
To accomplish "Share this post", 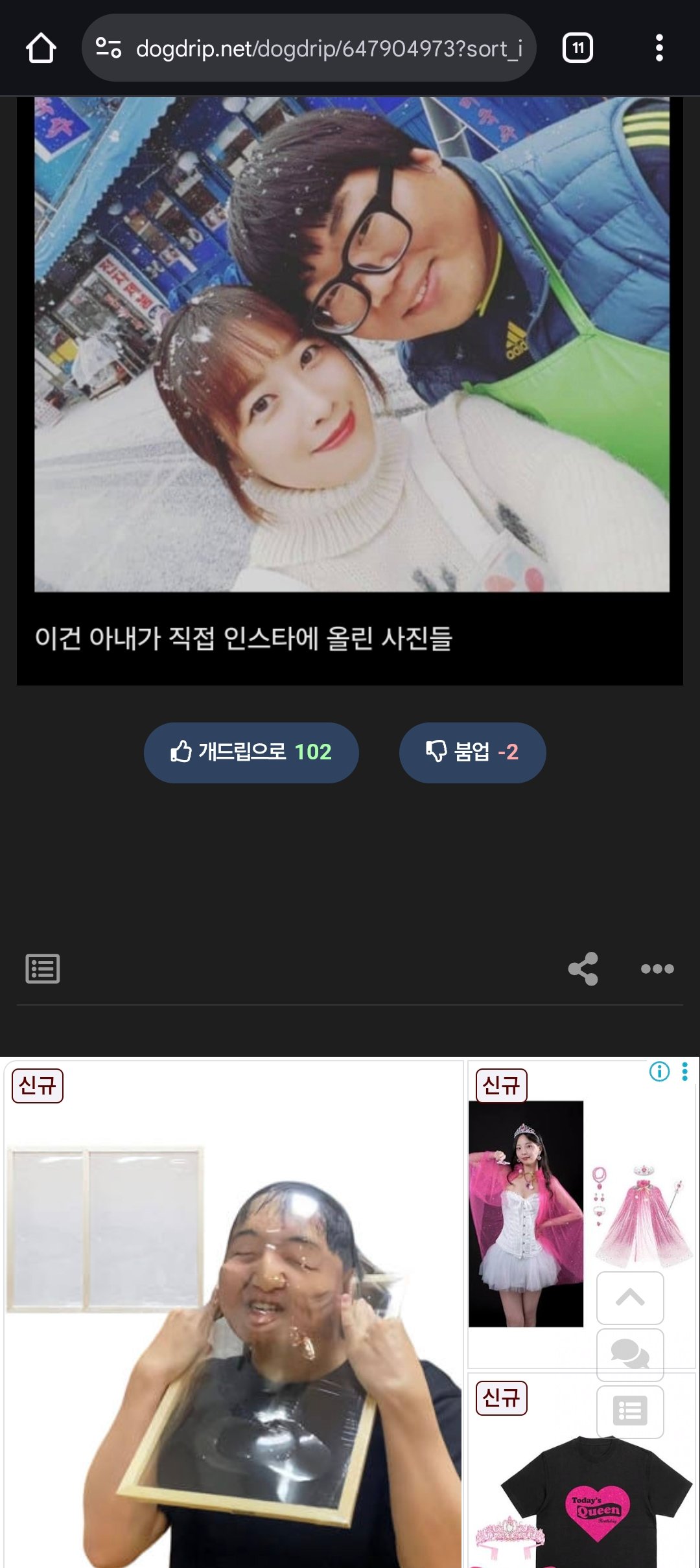I will [x=583, y=969].
